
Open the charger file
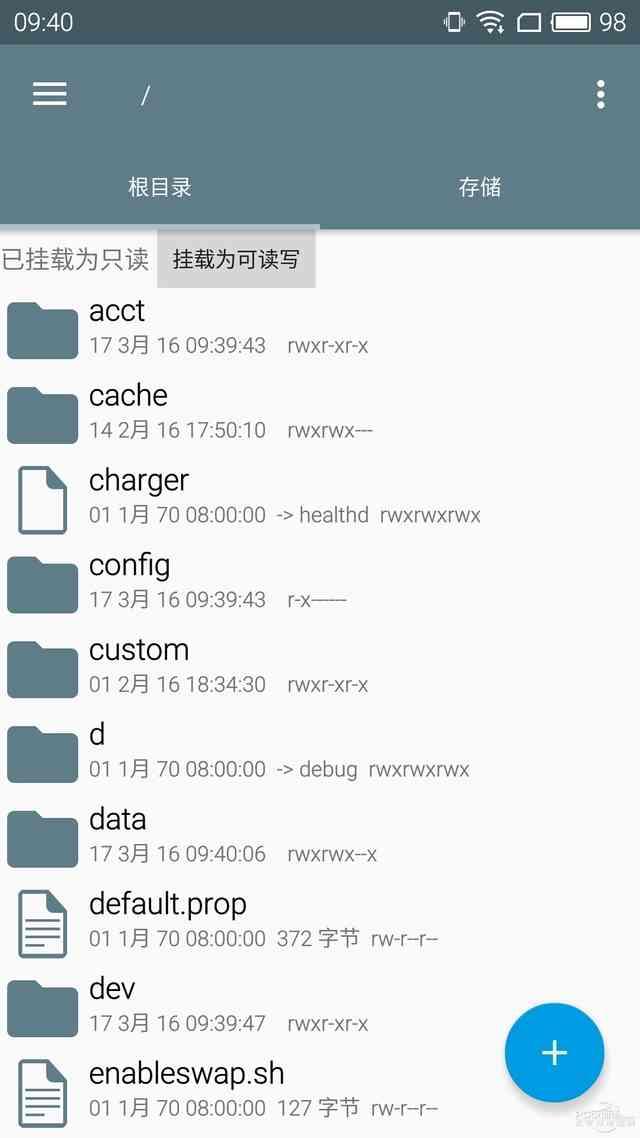coord(320,499)
